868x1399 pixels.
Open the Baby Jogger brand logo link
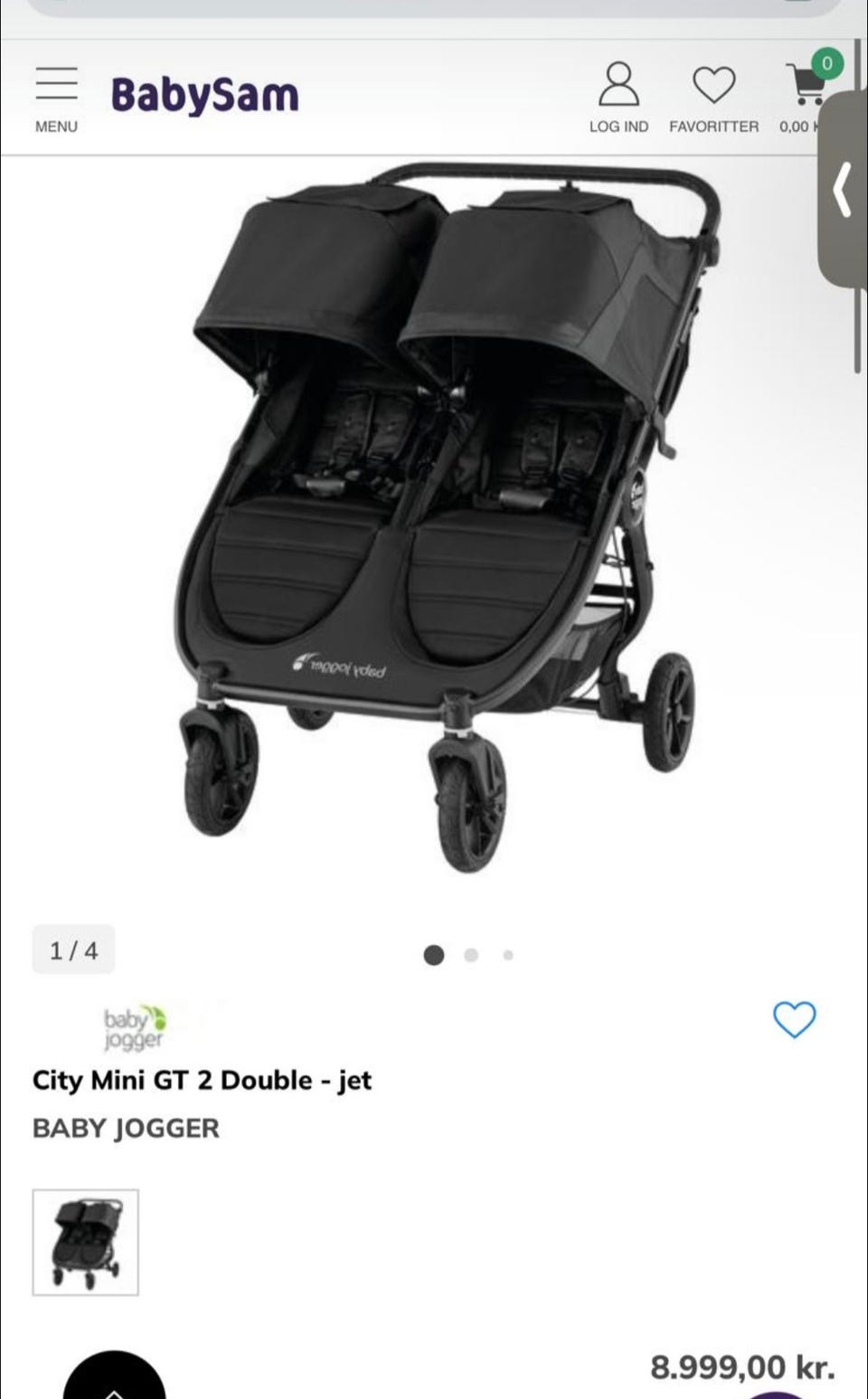[134, 1027]
